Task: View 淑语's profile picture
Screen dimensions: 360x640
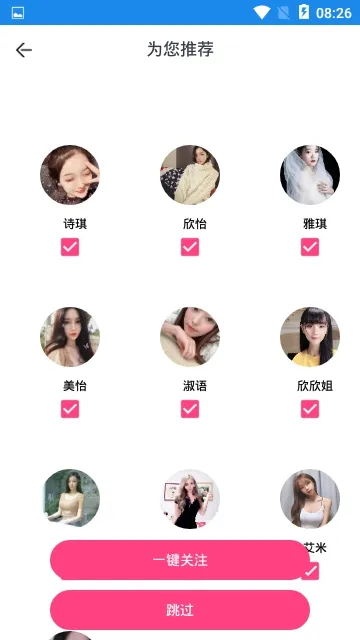Action: tap(190, 337)
